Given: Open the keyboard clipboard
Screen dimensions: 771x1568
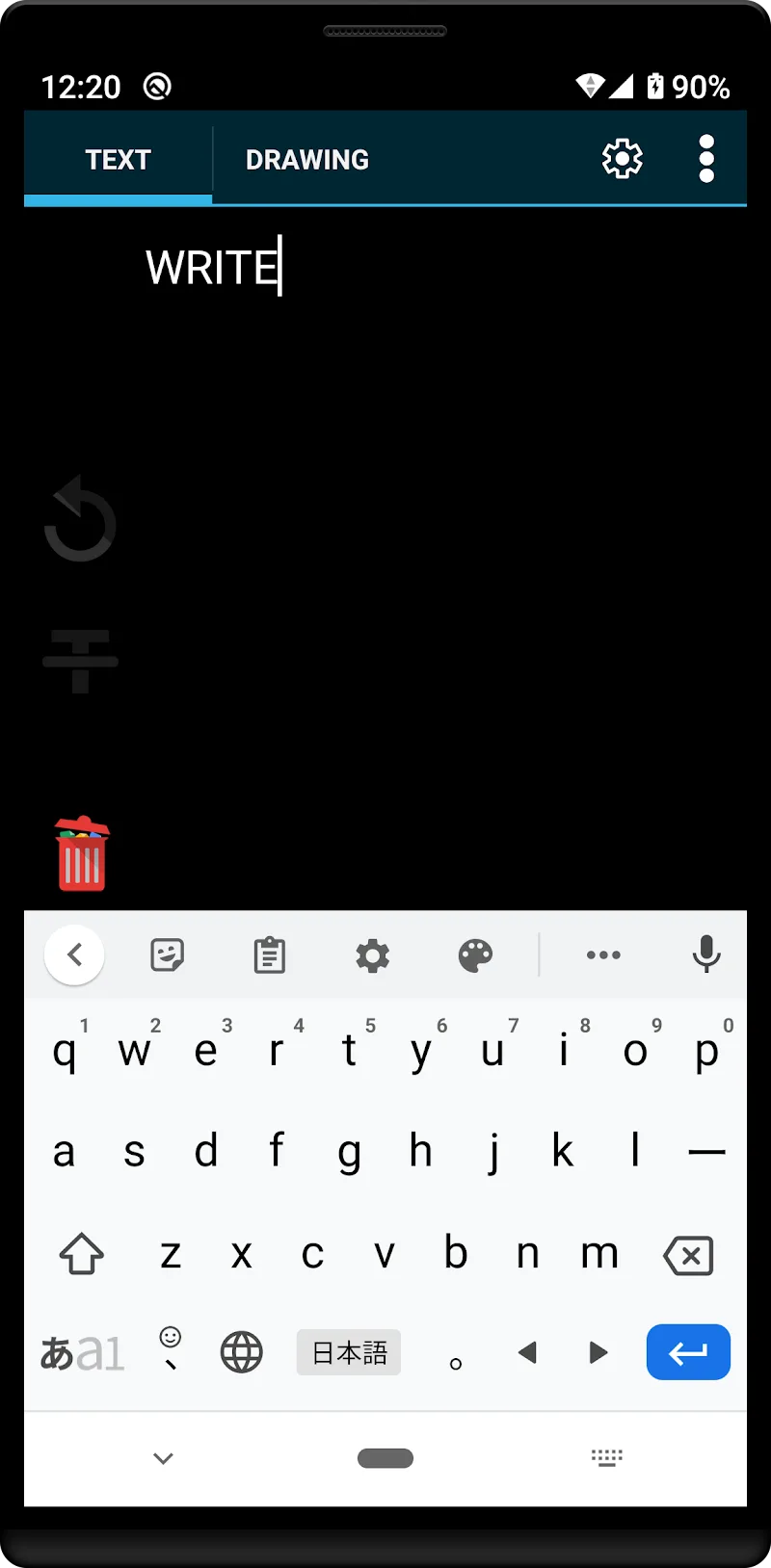Looking at the screenshot, I should pos(270,955).
